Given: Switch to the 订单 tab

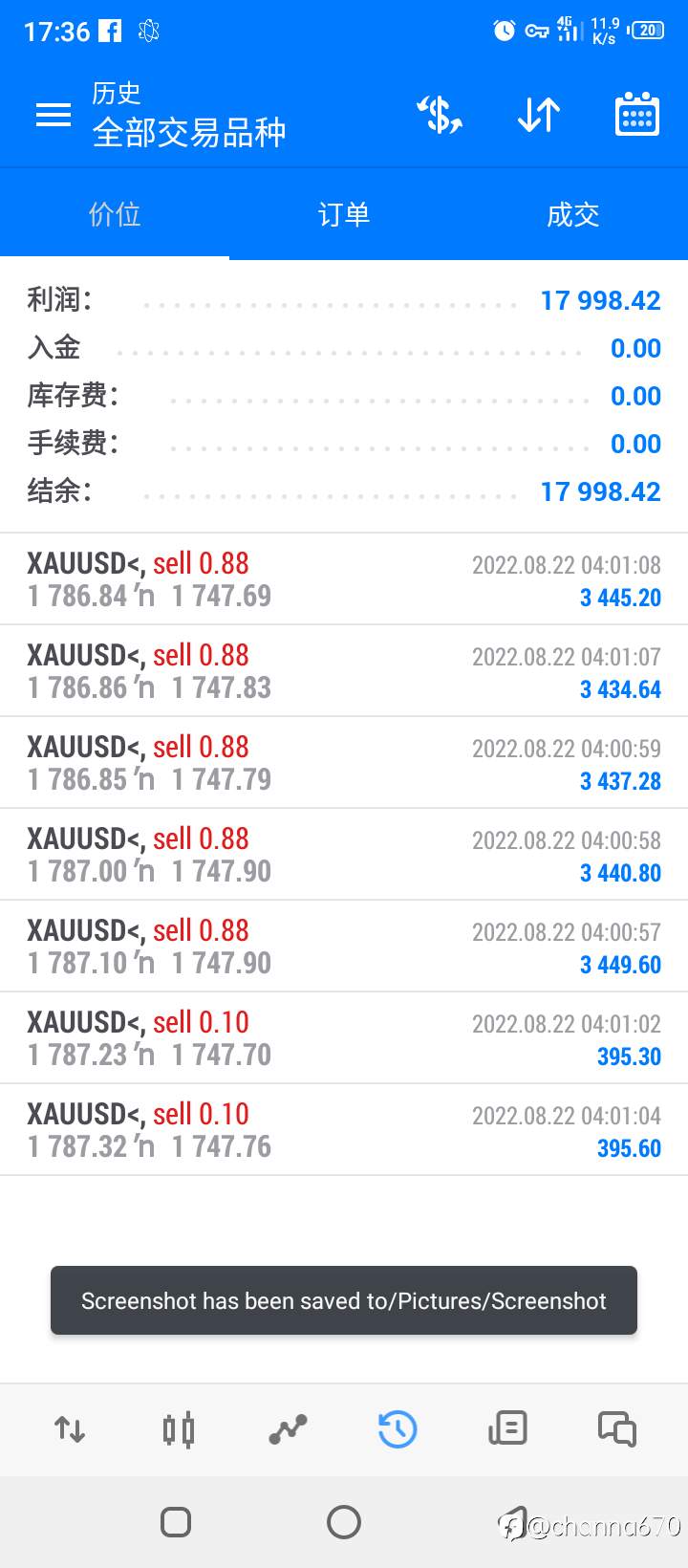Looking at the screenshot, I should pyautogui.click(x=344, y=214).
